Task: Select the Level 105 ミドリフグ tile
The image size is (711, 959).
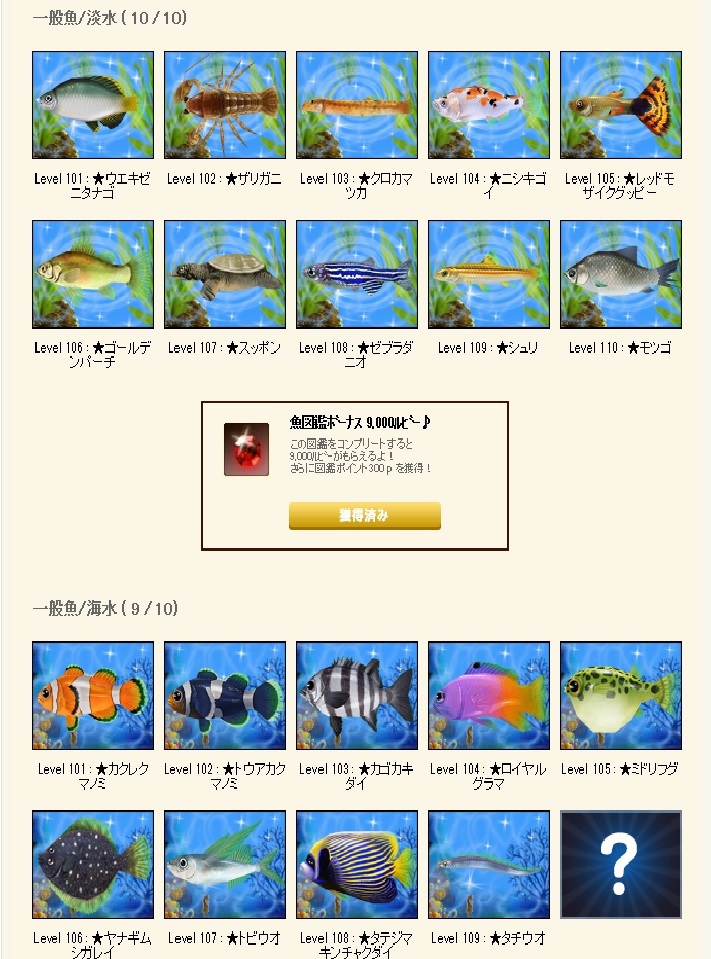Action: click(621, 695)
